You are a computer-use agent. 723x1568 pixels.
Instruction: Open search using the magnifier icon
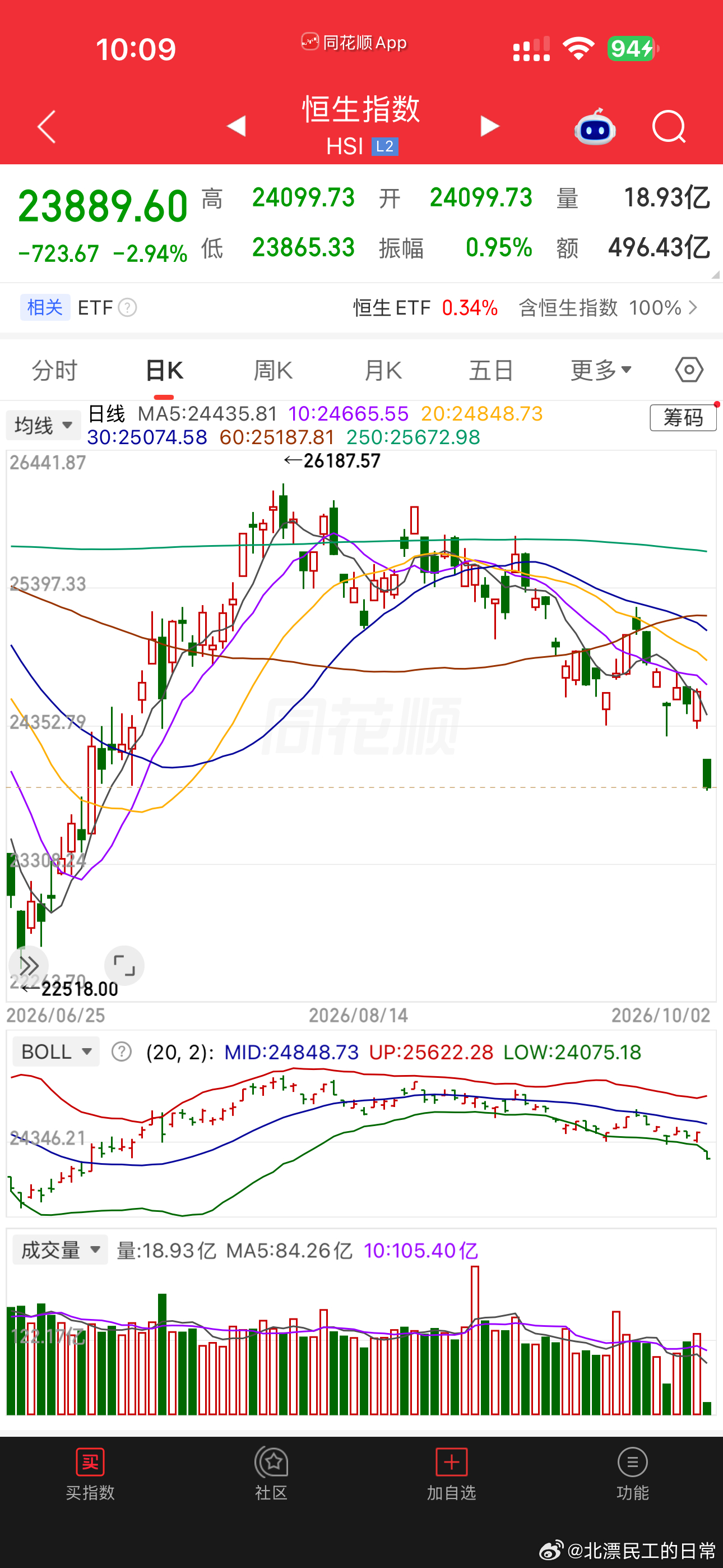click(669, 127)
